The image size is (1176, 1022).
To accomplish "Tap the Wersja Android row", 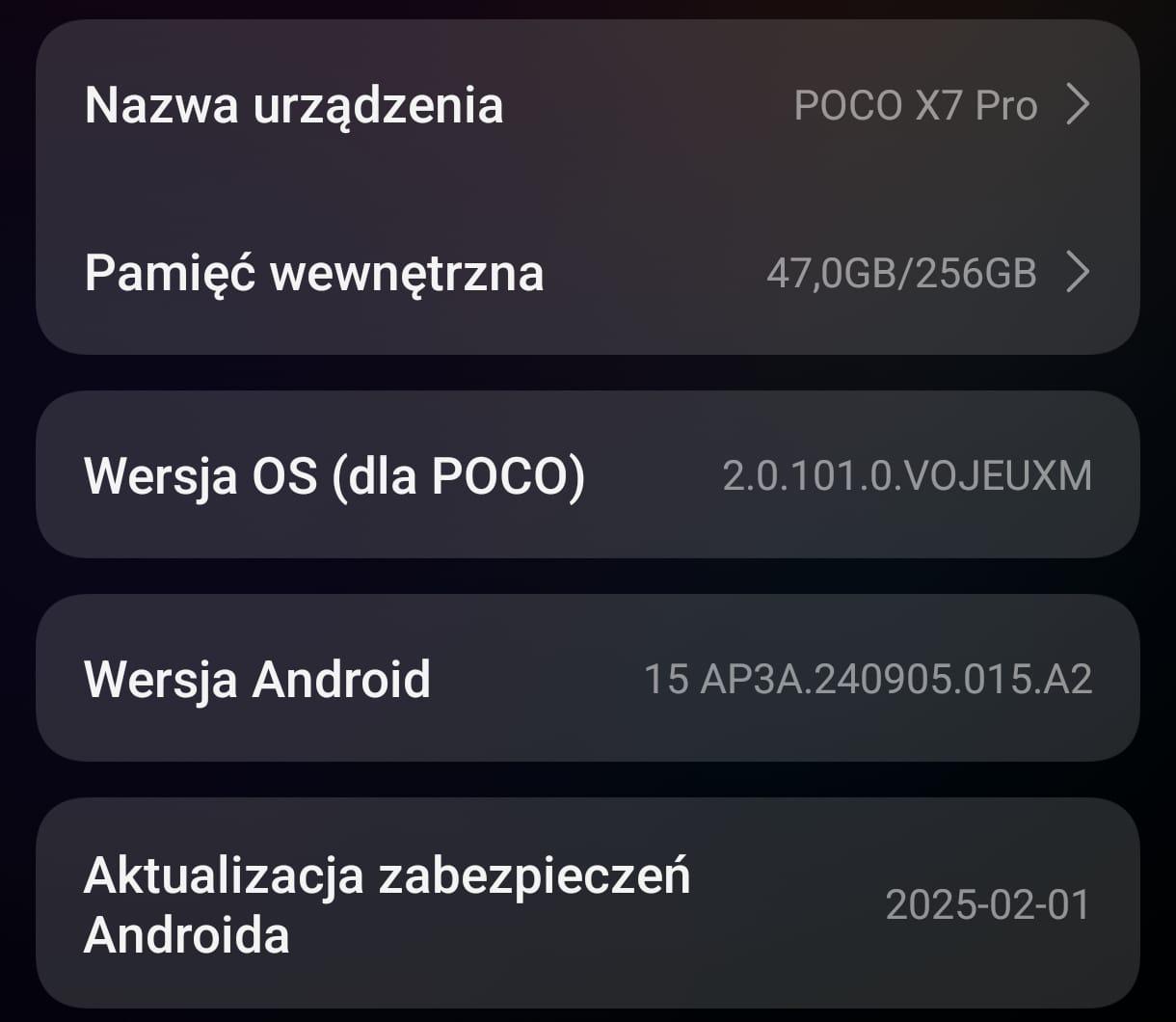I will pyautogui.click(x=587, y=679).
